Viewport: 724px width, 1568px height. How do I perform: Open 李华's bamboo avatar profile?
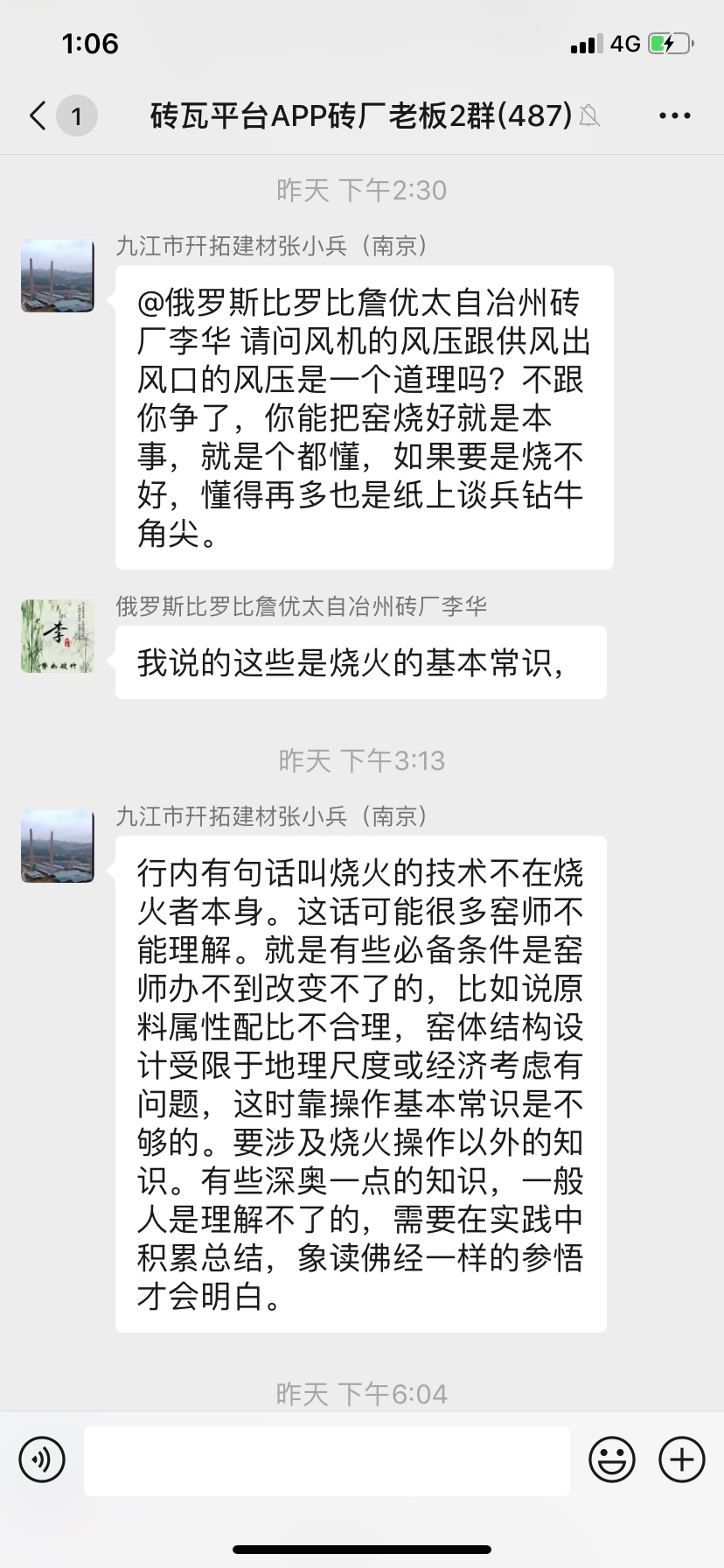[58, 636]
